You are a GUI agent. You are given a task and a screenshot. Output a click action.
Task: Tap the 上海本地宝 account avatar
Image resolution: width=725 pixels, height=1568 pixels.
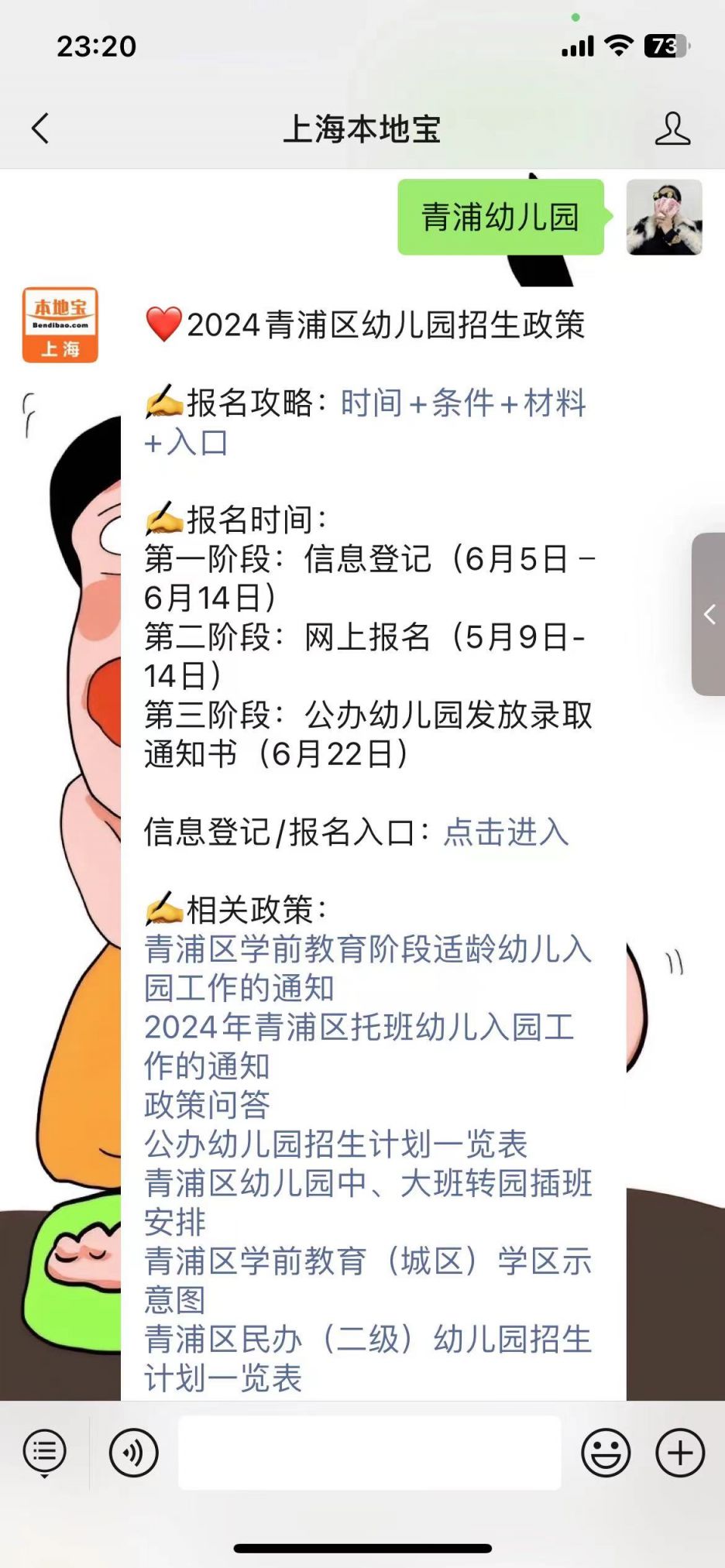(60, 325)
